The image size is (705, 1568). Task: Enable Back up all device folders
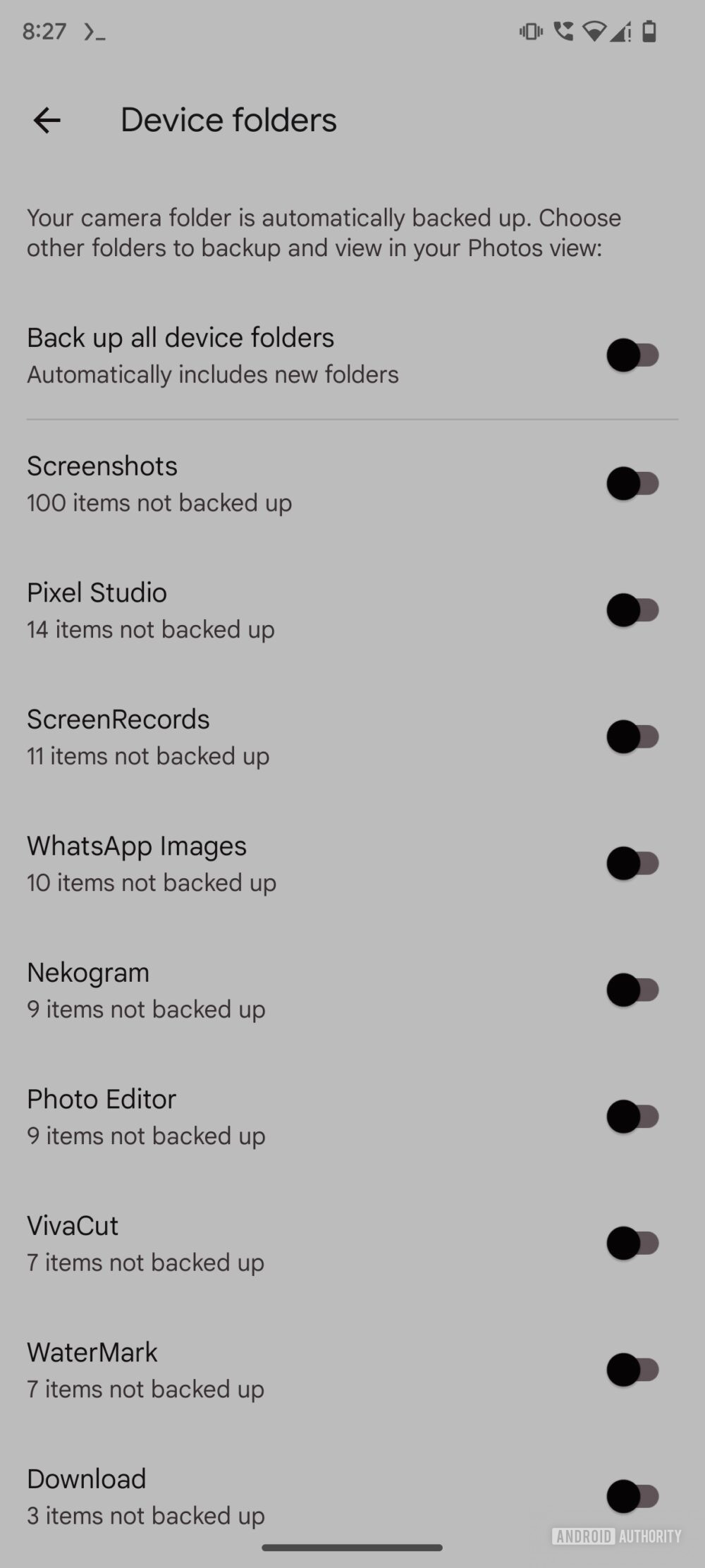pyautogui.click(x=631, y=355)
